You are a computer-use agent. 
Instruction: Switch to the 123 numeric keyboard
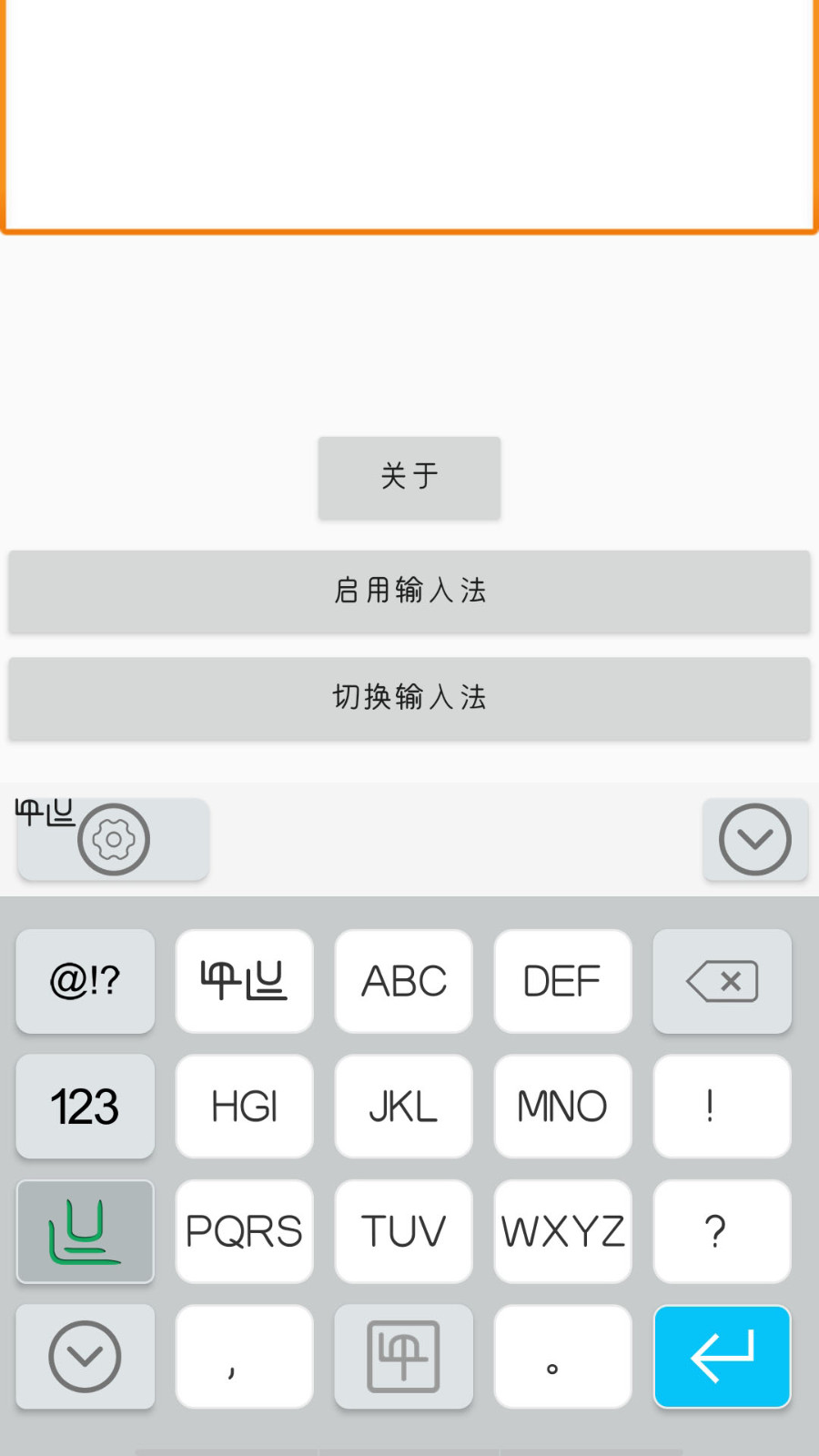(85, 1107)
